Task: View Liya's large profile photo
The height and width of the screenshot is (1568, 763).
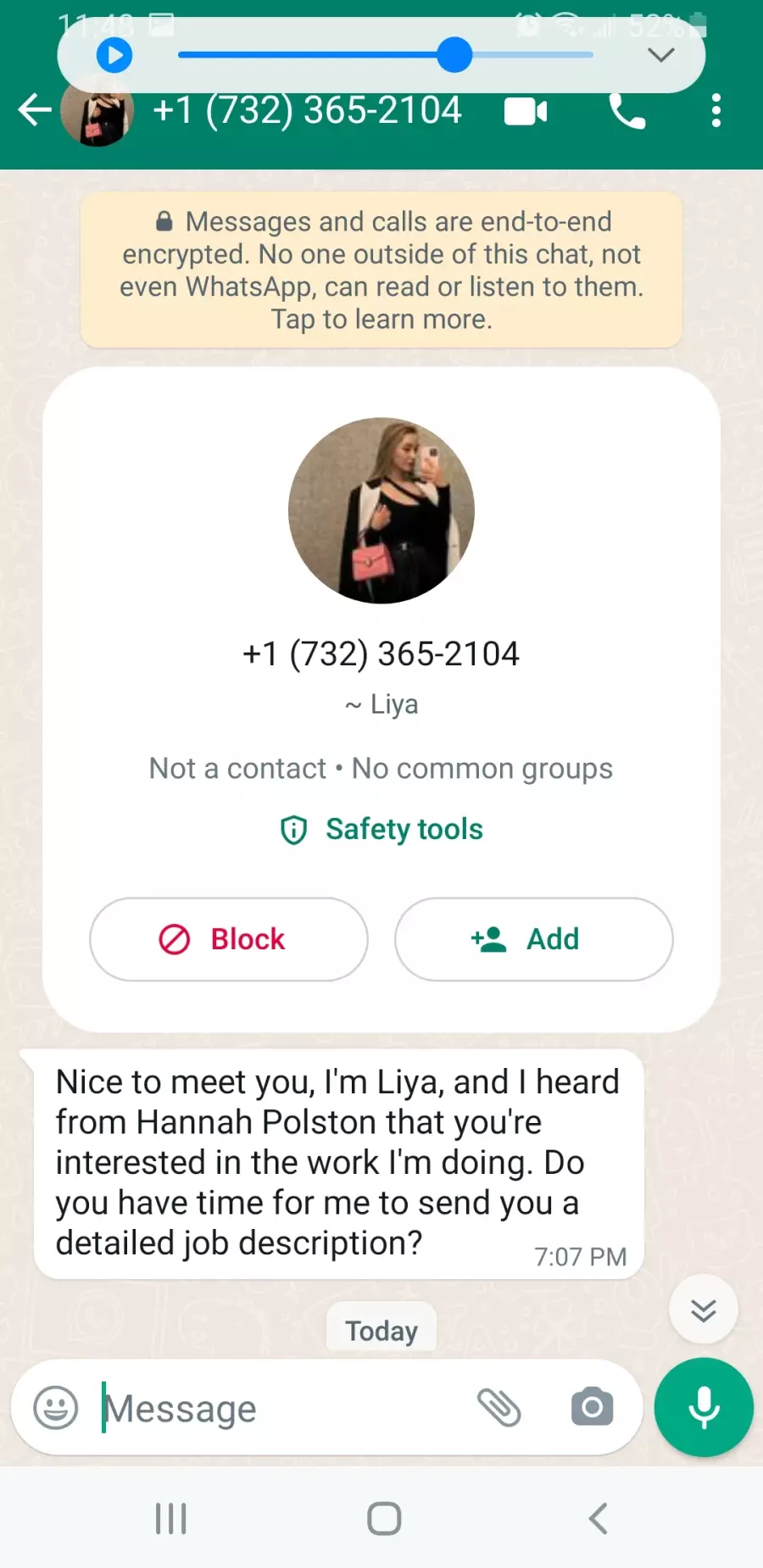Action: pyautogui.click(x=381, y=510)
